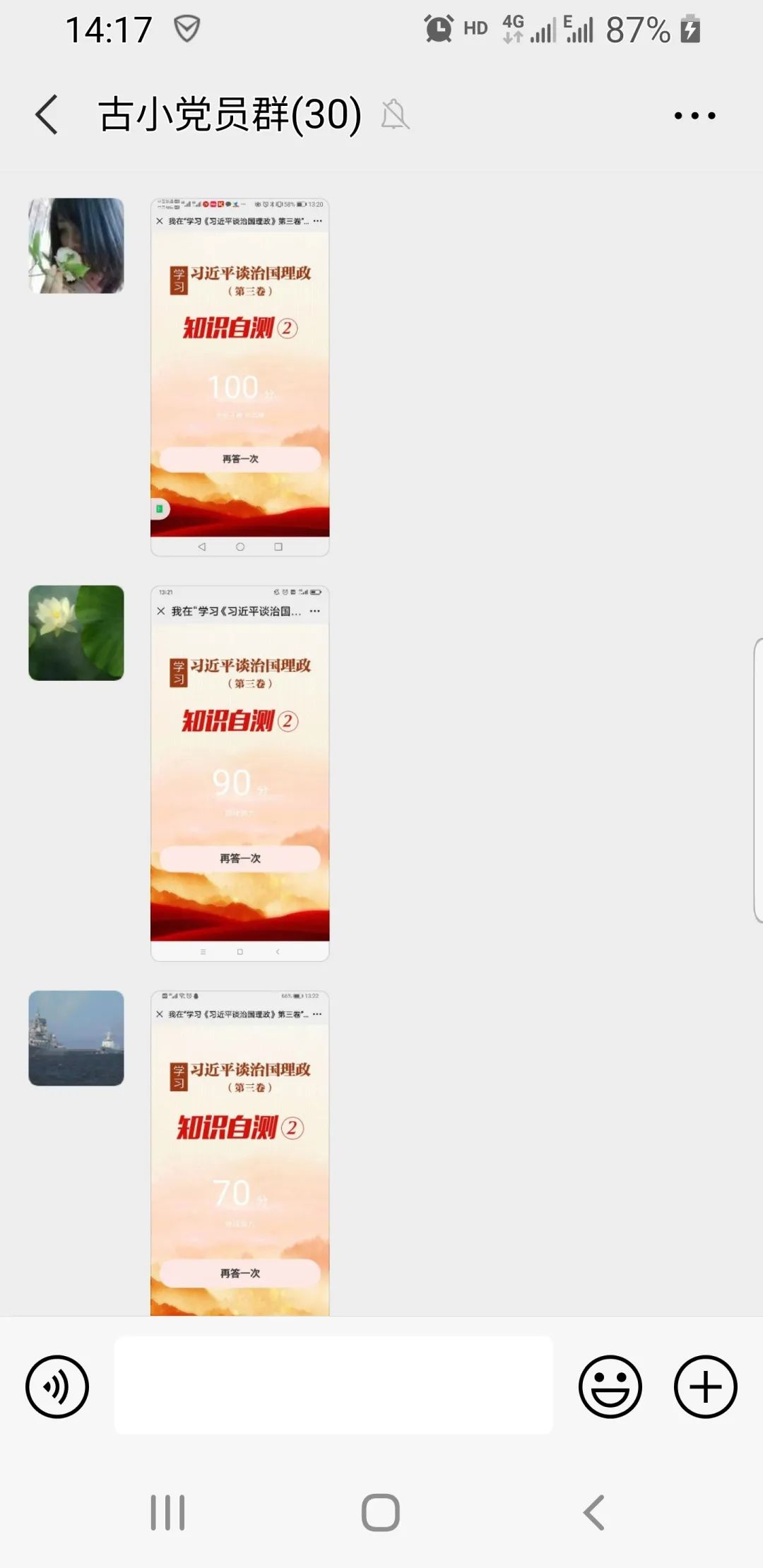This screenshot has height=1568, width=763.
Task: Focus the message text field
Action: pyautogui.click(x=333, y=1385)
